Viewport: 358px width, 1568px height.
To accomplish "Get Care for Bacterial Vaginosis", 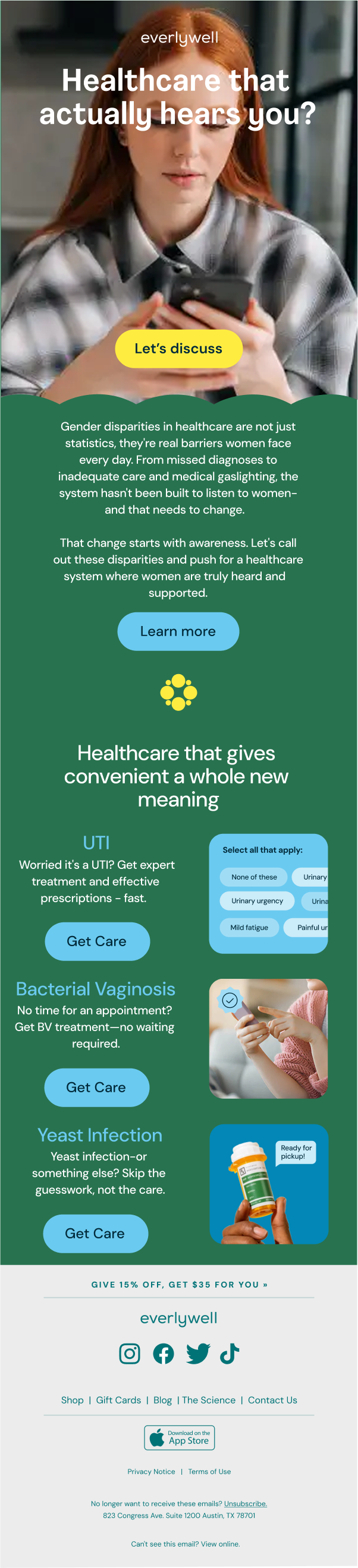I will [96, 1087].
